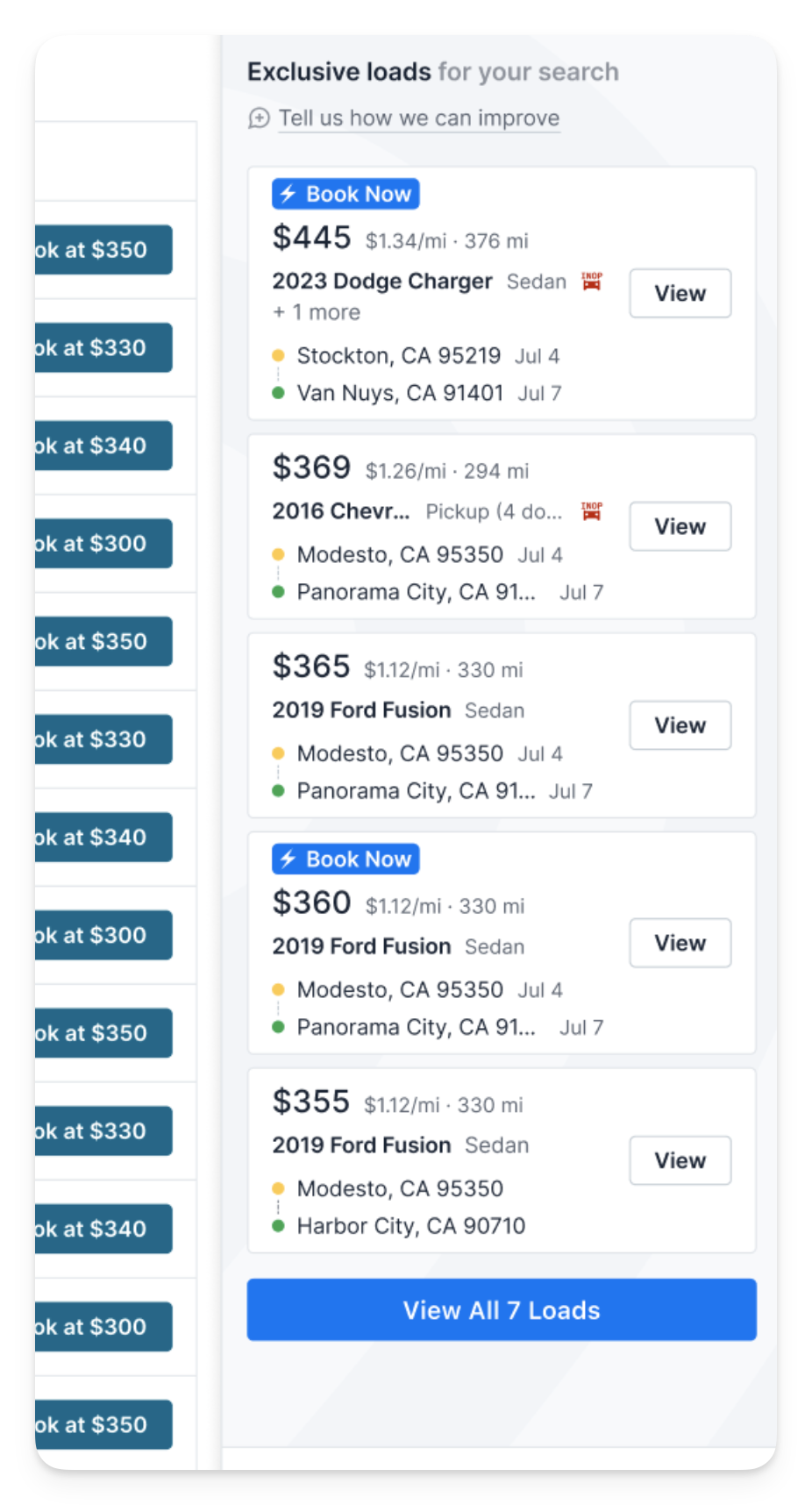Open 'Tell us how we can improve' link
Image resolution: width=812 pixels, height=1505 pixels.
[419, 118]
